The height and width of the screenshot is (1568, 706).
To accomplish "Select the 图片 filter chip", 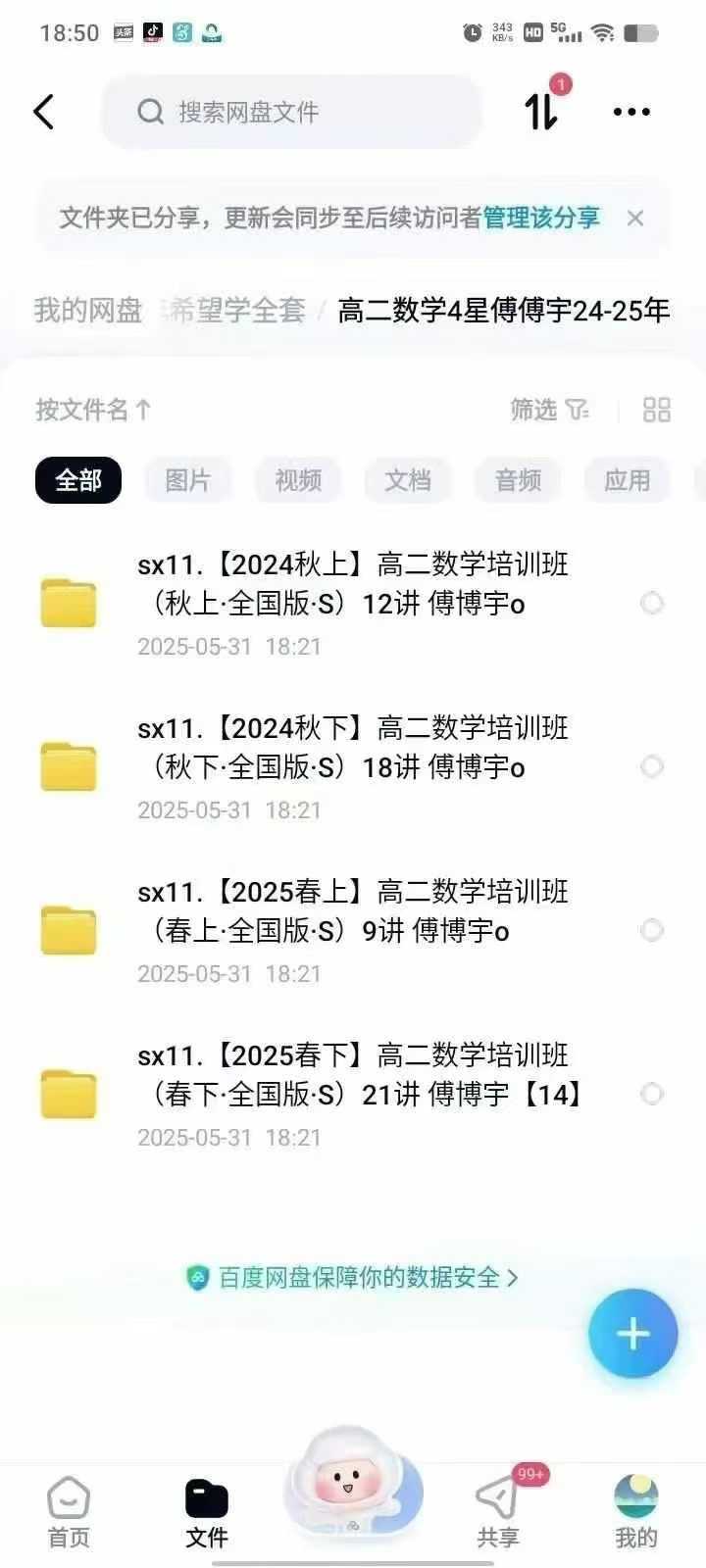I will 188,480.
